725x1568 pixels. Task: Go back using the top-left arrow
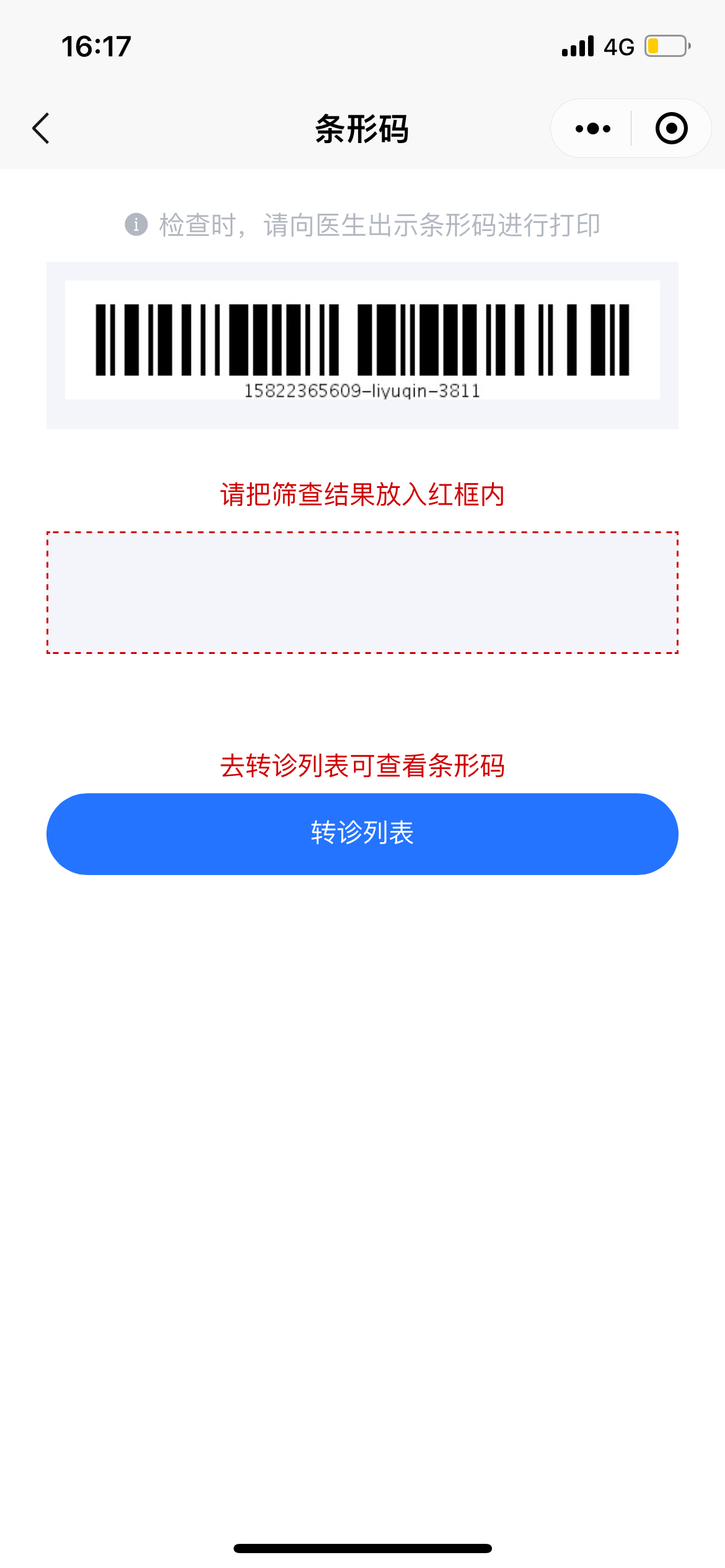41,129
